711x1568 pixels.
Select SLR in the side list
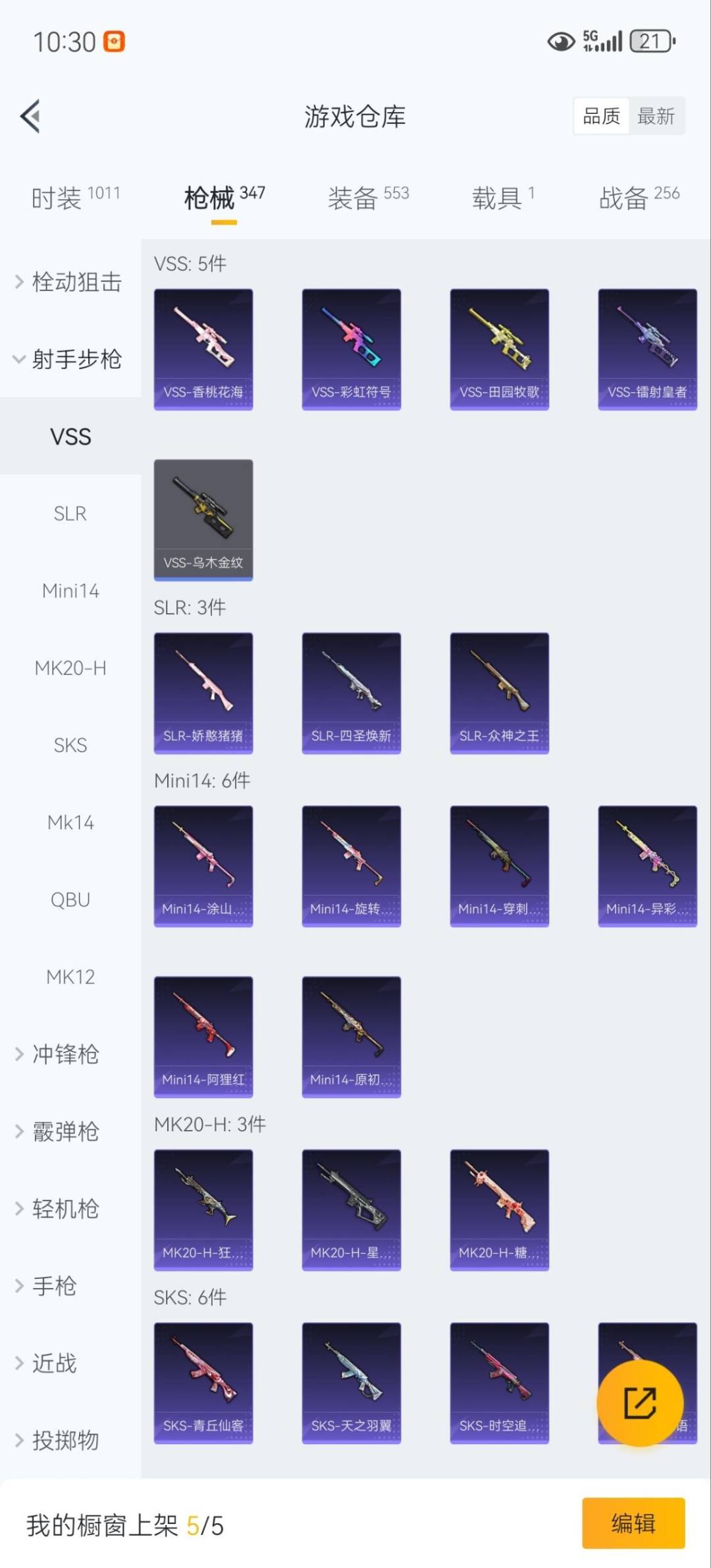tap(70, 514)
